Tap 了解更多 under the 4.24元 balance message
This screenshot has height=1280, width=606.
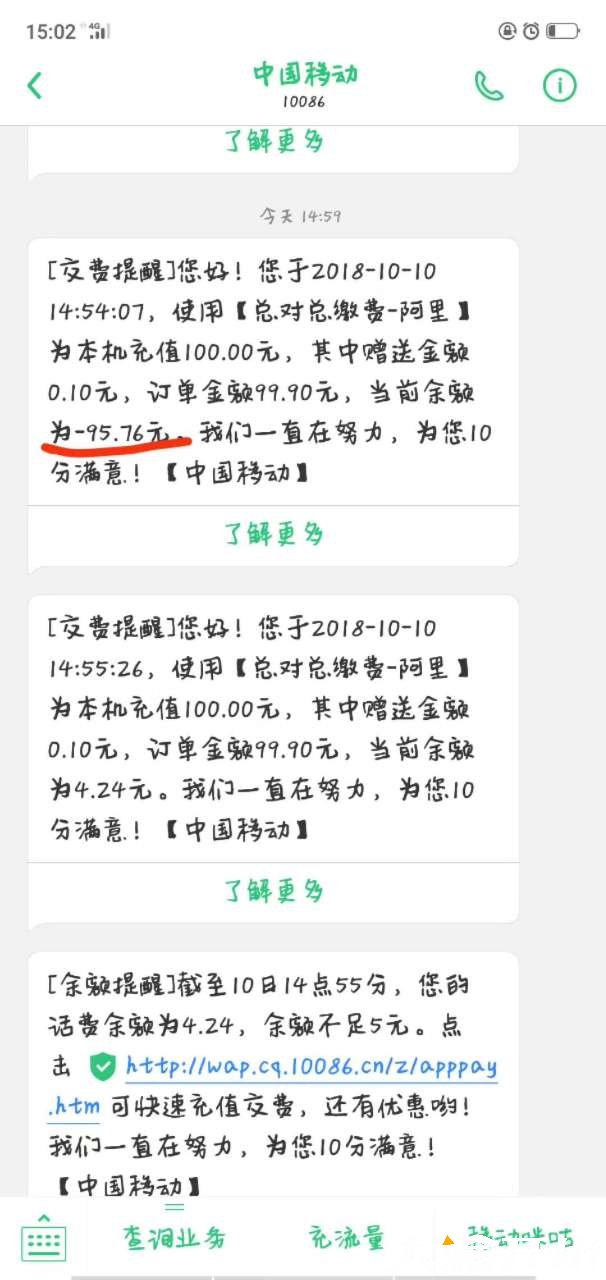click(x=273, y=890)
